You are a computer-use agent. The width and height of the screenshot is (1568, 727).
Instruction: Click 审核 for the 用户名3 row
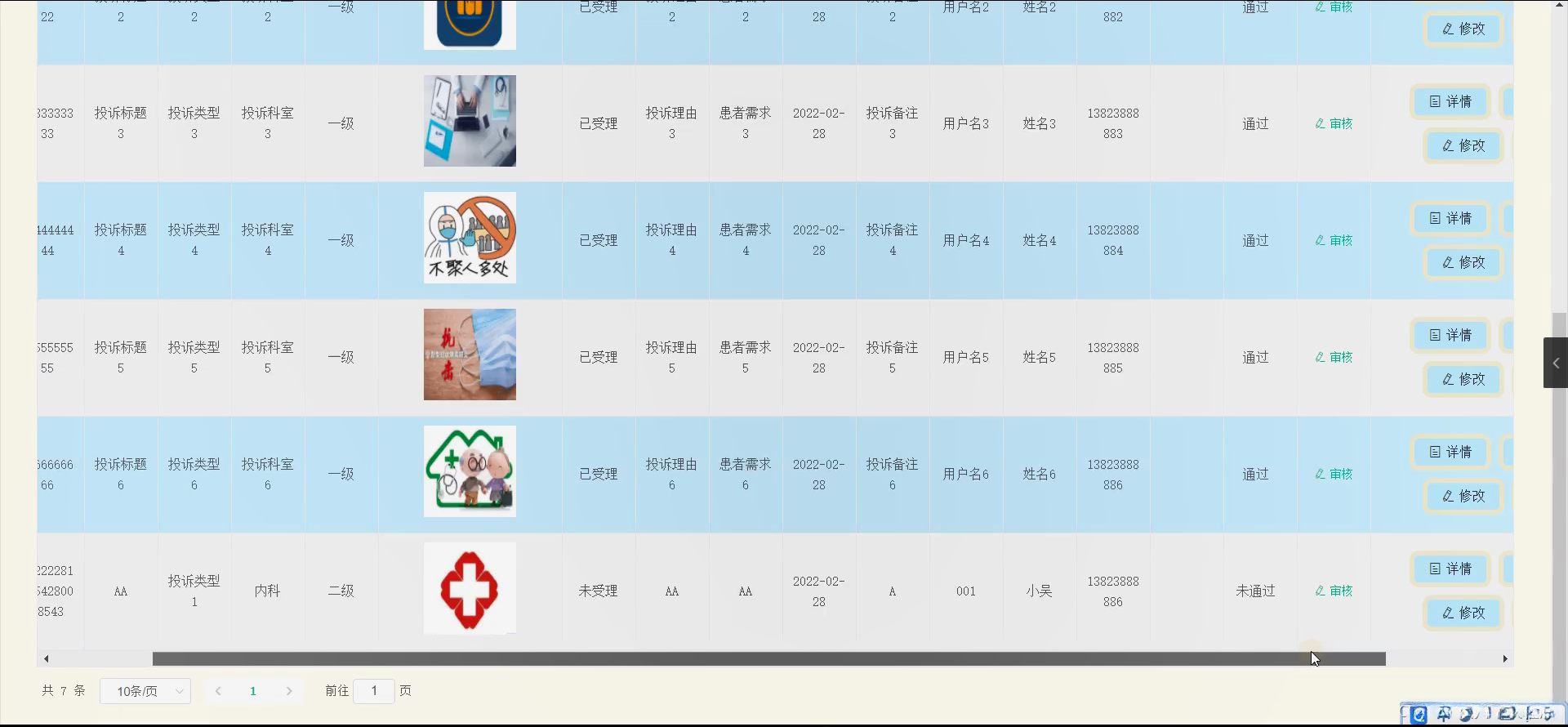click(1334, 123)
